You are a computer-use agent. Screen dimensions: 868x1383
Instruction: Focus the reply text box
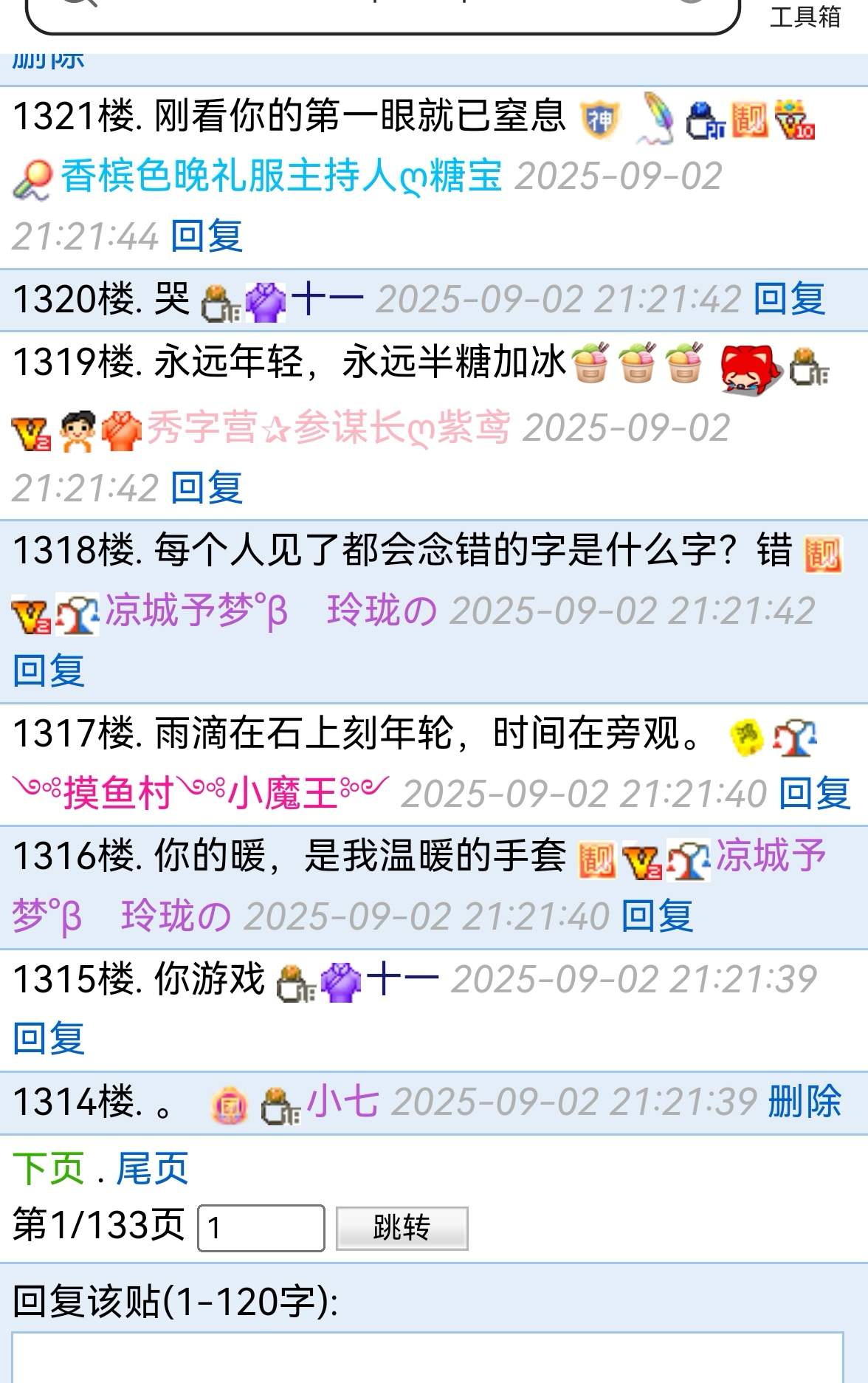click(428, 1359)
